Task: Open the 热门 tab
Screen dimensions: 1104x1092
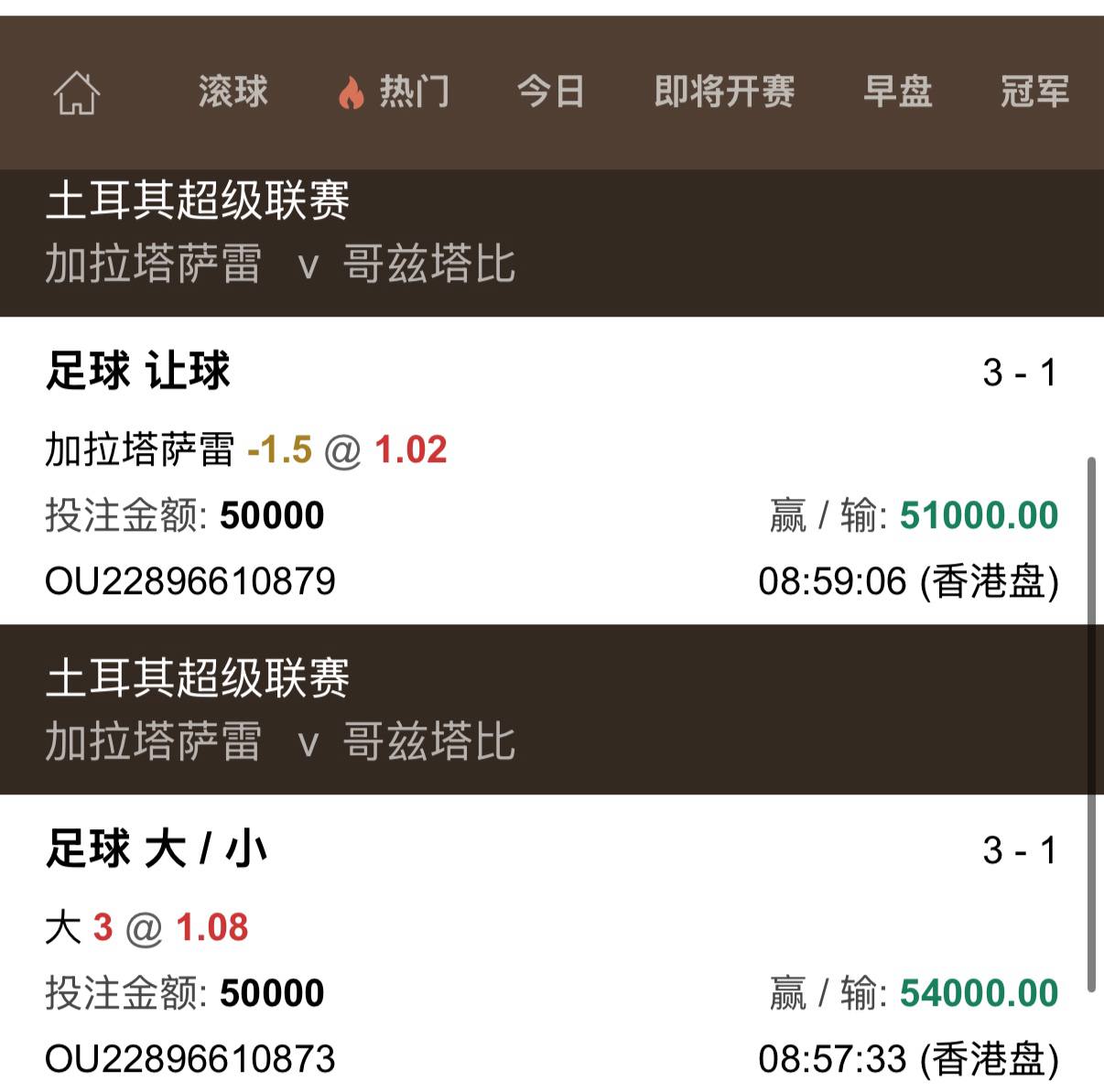Action: click(395, 92)
